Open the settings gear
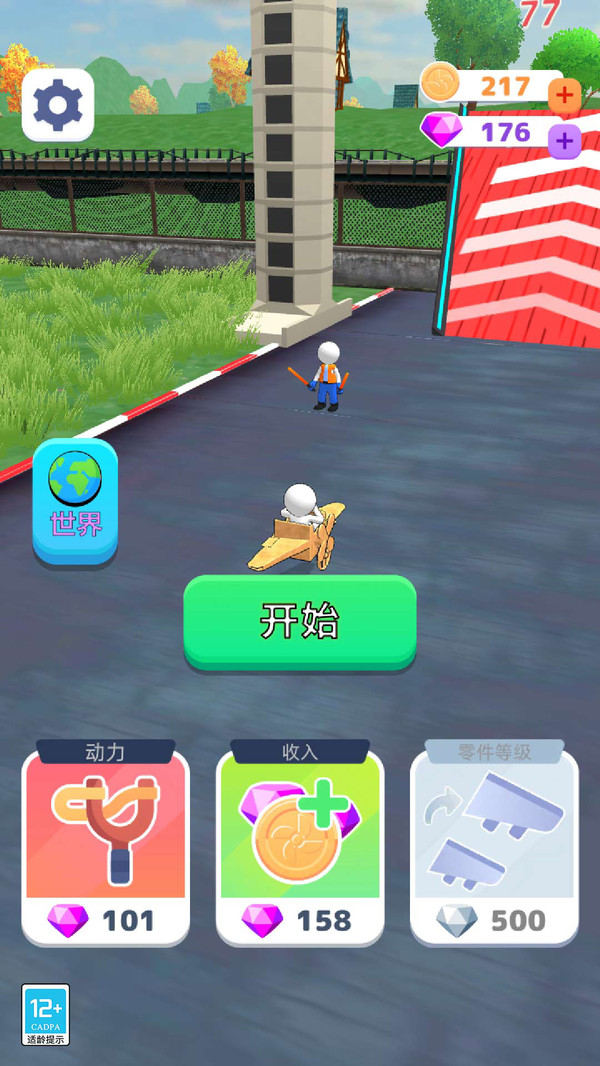The width and height of the screenshot is (600, 1066). pyautogui.click(x=58, y=105)
